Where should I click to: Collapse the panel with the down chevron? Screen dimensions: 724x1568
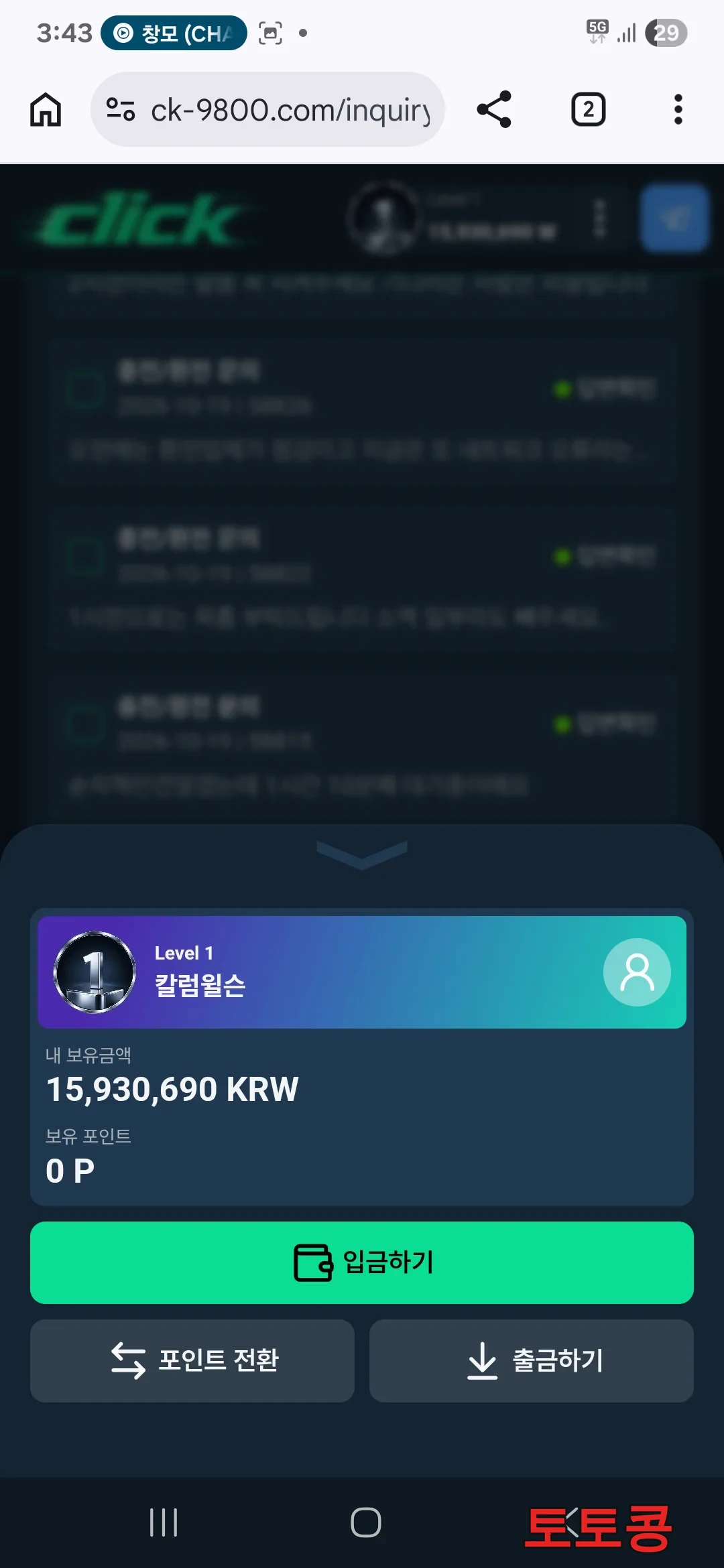(362, 854)
